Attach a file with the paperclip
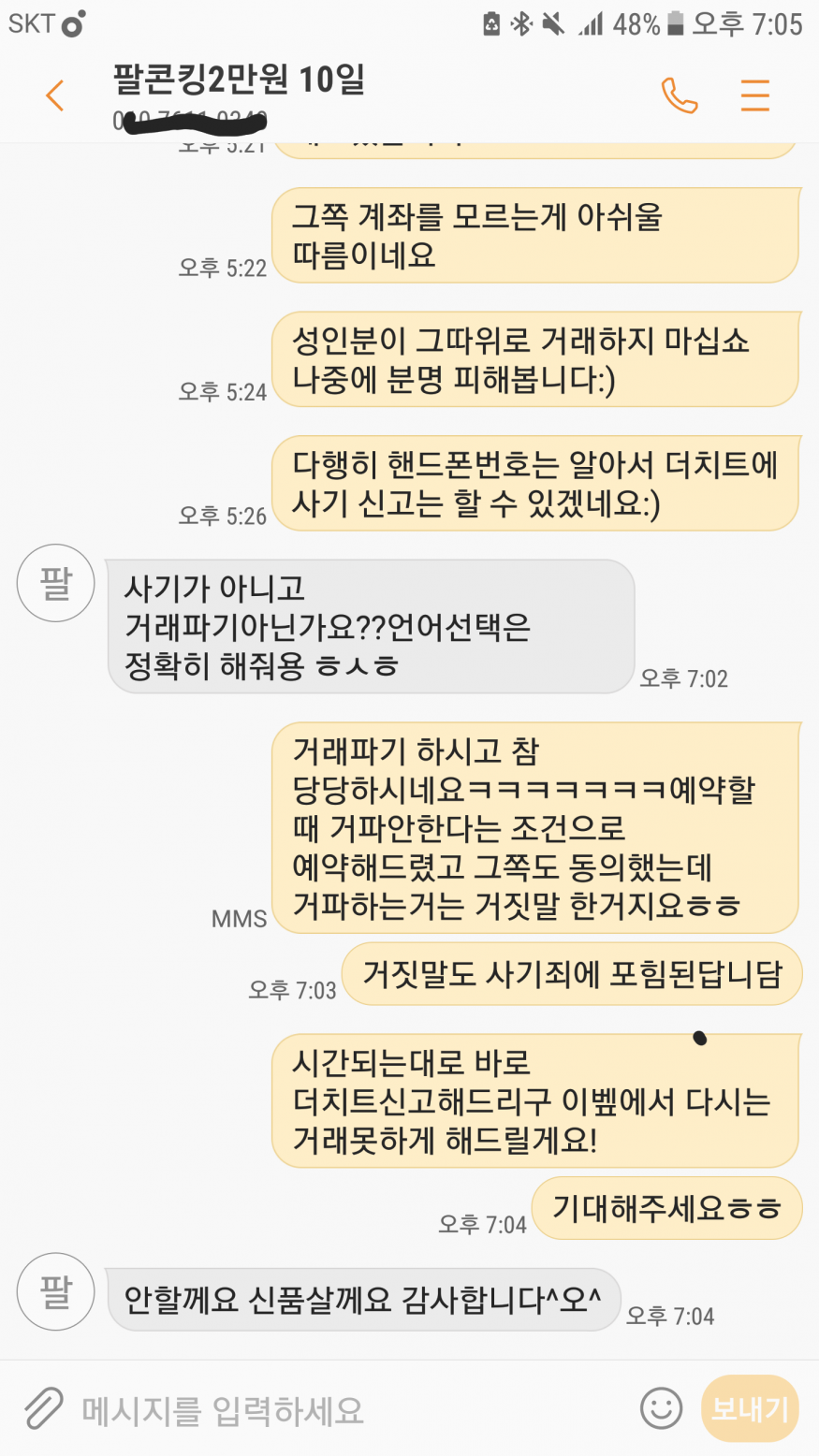This screenshot has height=1456, width=819. 43,1408
